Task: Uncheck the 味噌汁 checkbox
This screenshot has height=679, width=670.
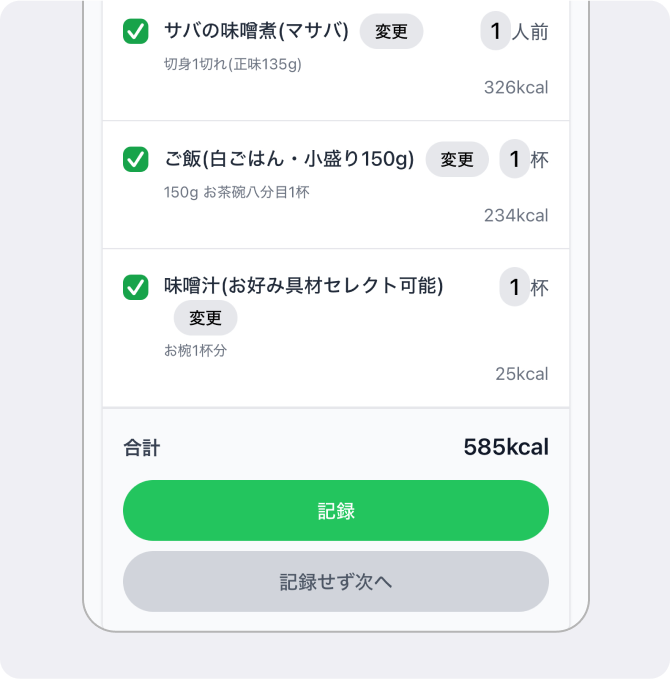Action: click(136, 287)
